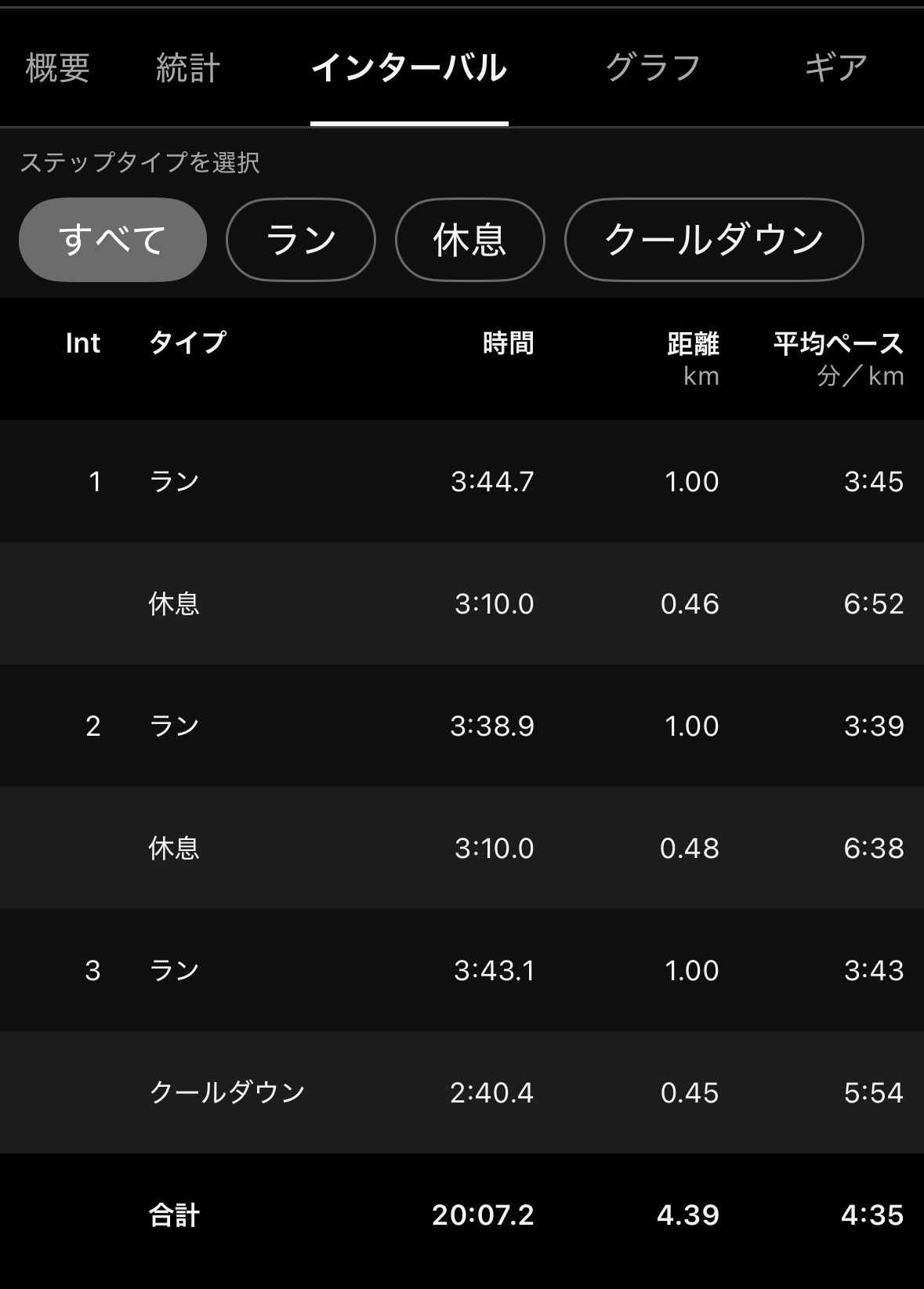The height and width of the screenshot is (1289, 924).
Task: Select the インターバル tab
Action: coord(409,68)
